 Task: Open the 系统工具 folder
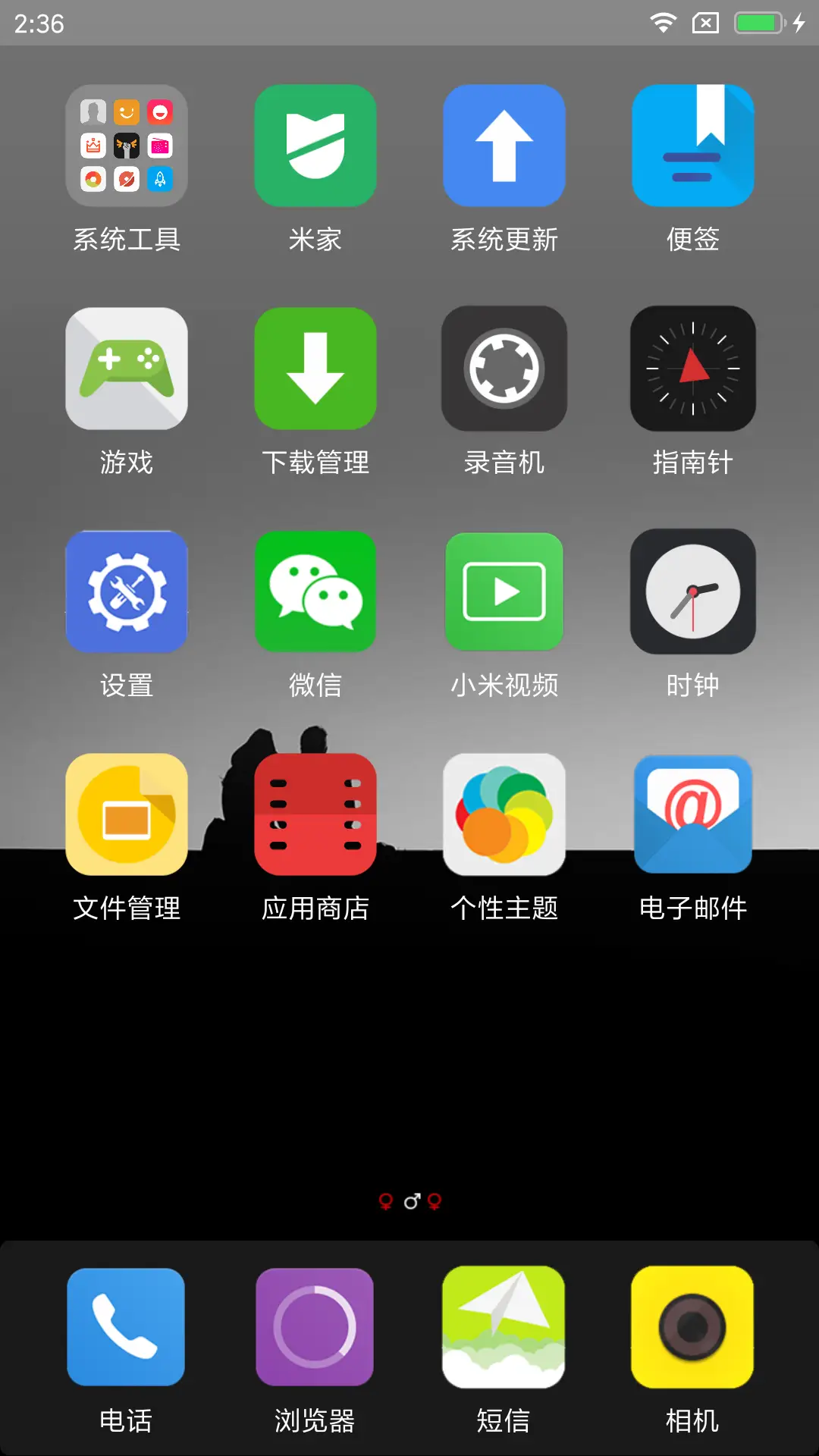pos(126,146)
